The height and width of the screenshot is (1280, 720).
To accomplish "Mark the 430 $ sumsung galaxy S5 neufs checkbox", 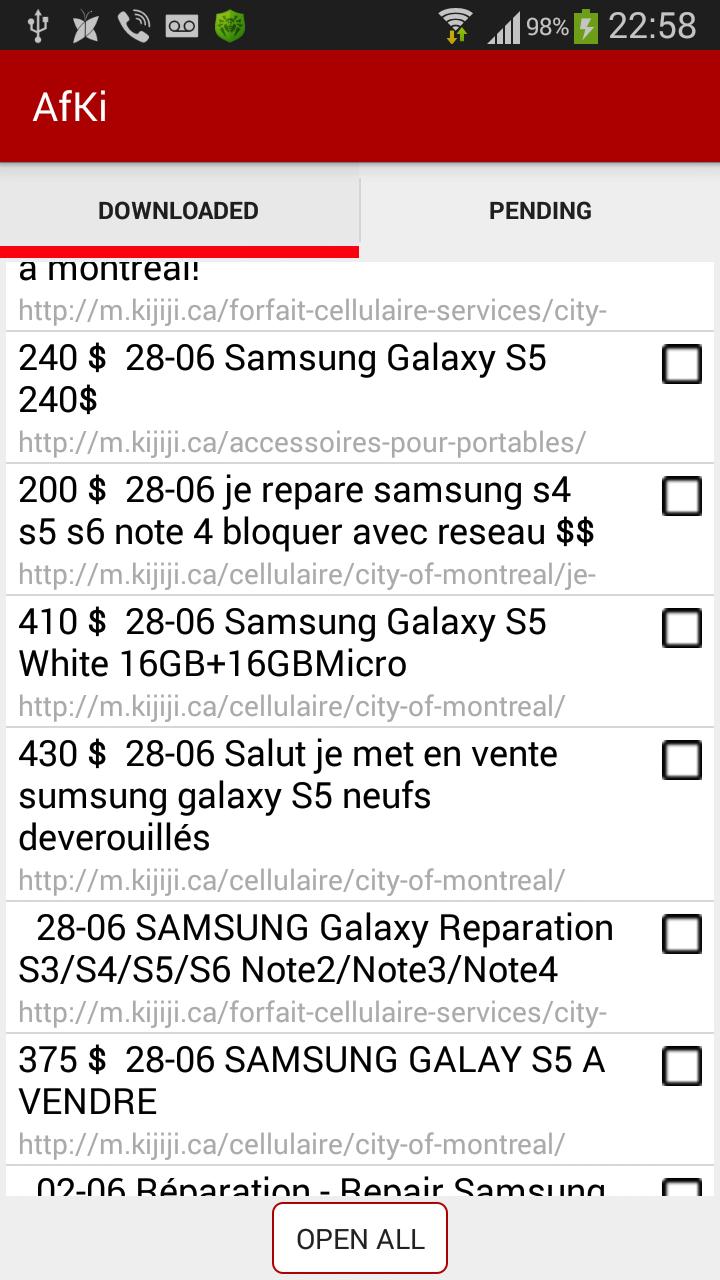I will click(x=682, y=760).
